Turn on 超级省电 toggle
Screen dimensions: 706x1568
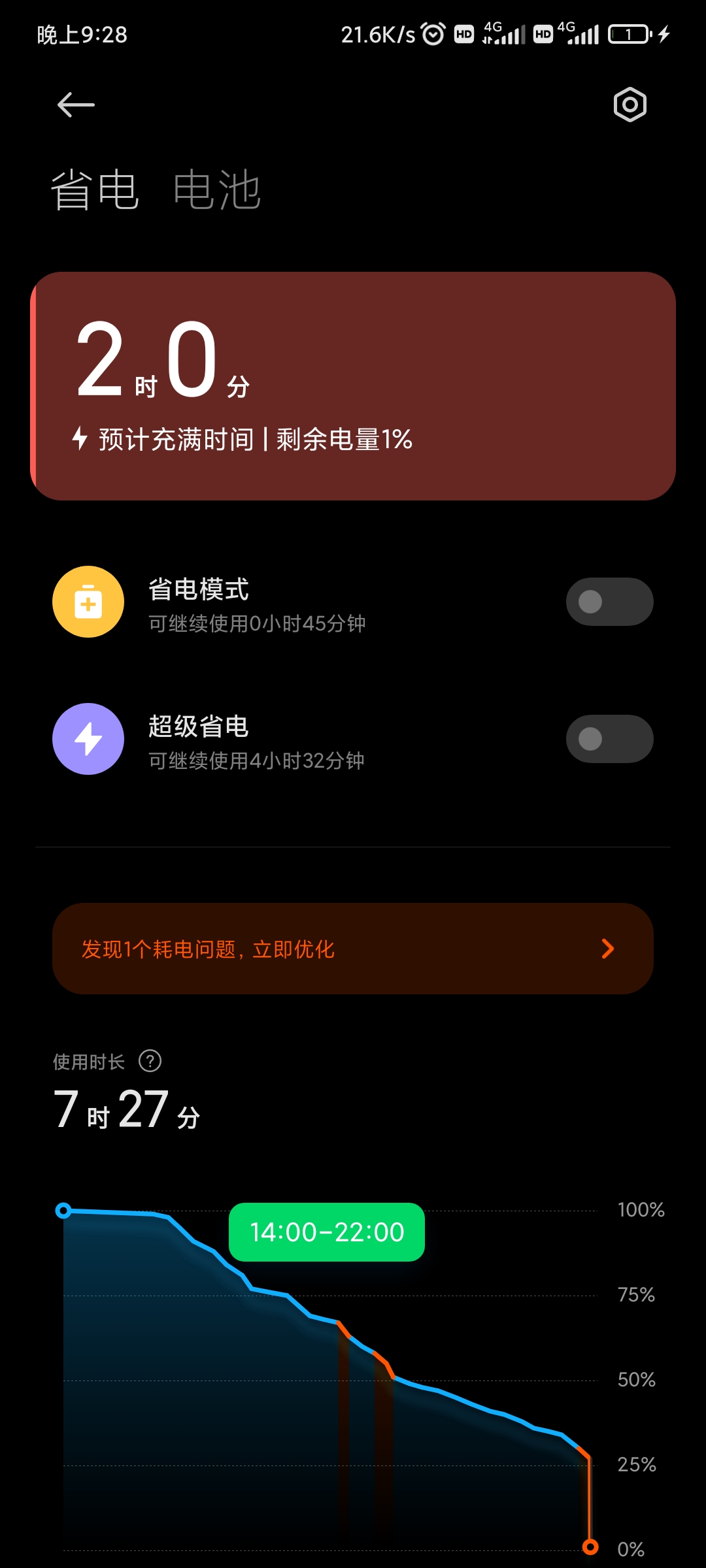[609, 739]
